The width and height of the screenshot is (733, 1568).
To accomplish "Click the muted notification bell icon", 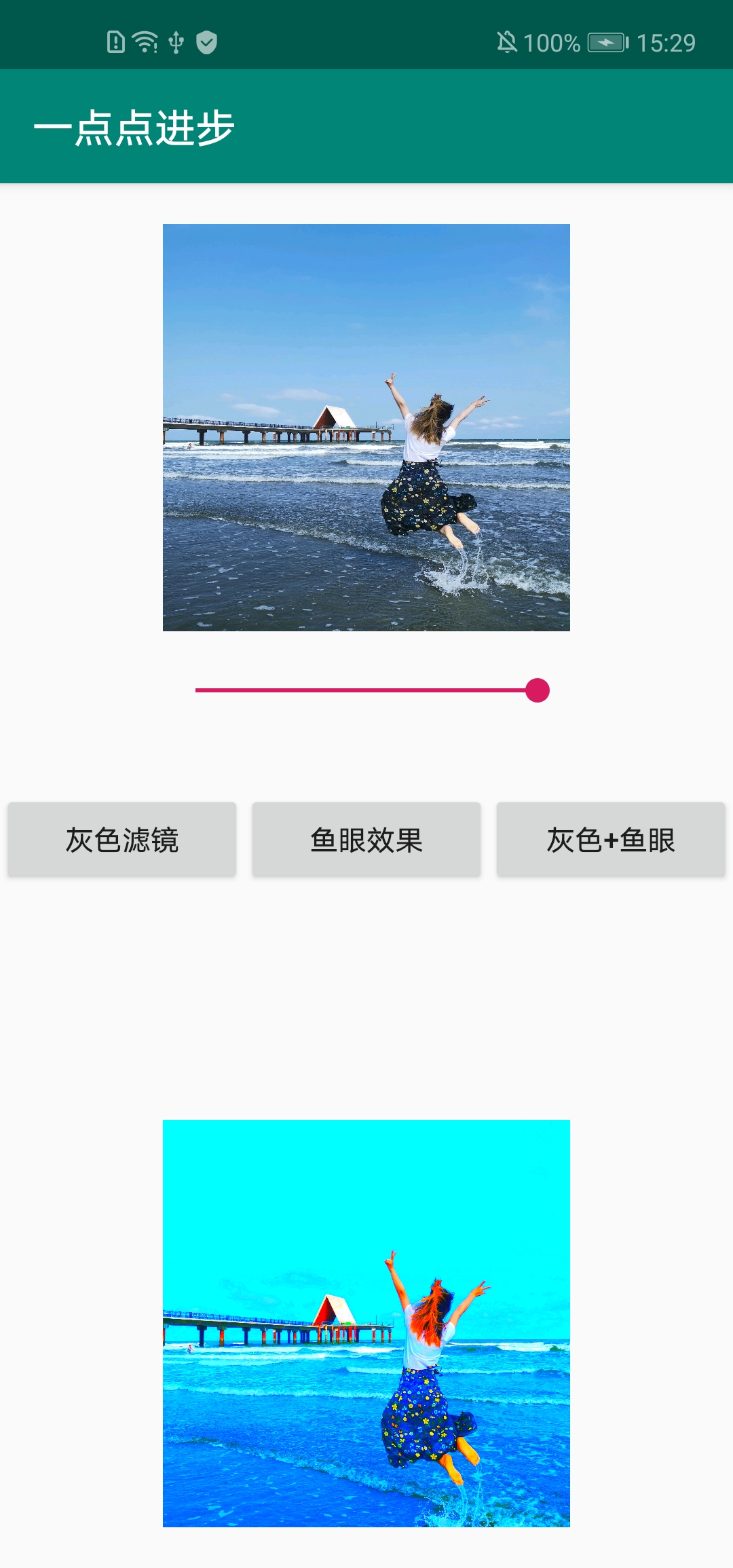I will (x=506, y=41).
